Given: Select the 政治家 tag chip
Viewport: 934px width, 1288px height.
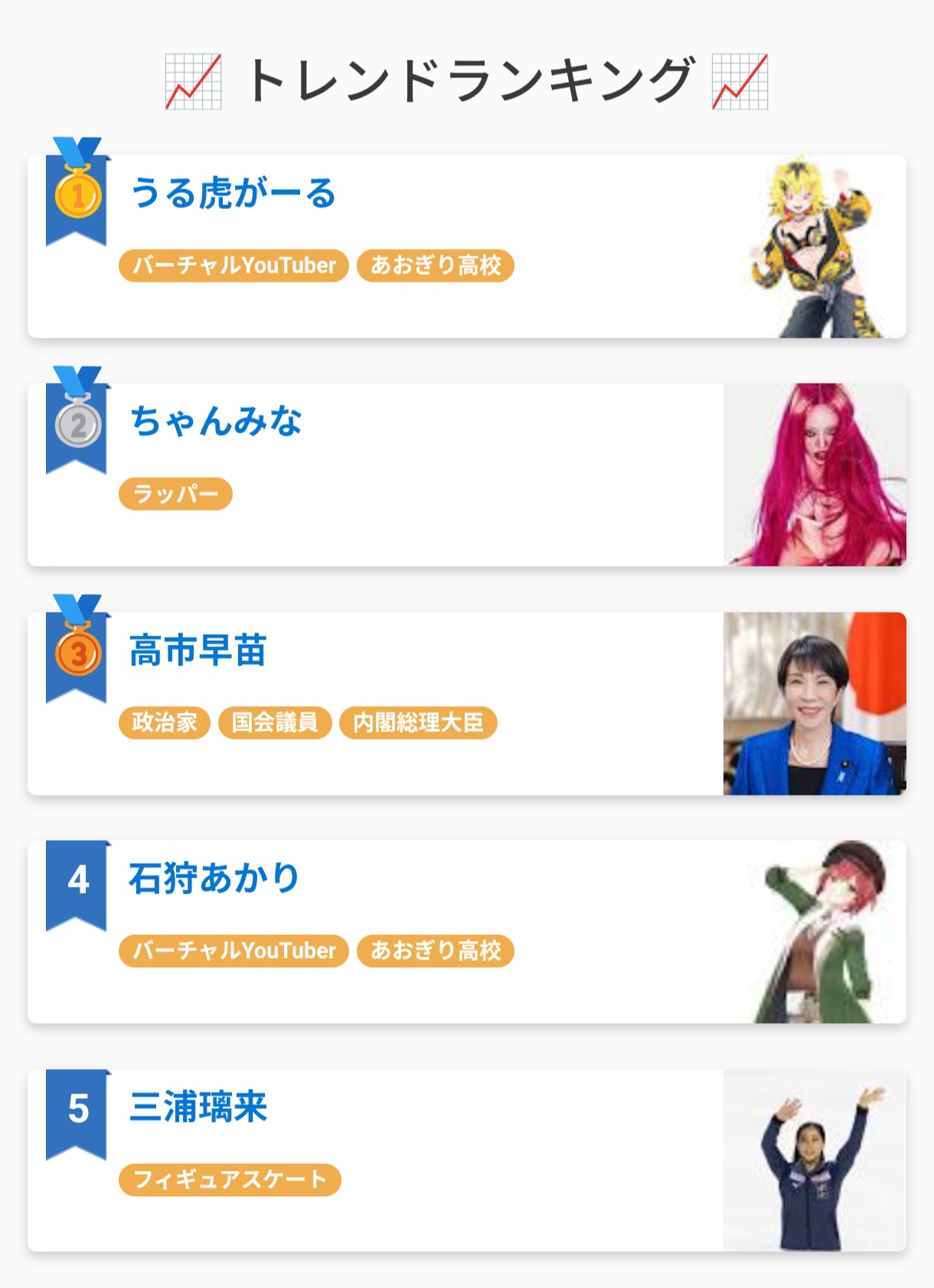Looking at the screenshot, I should [x=164, y=722].
